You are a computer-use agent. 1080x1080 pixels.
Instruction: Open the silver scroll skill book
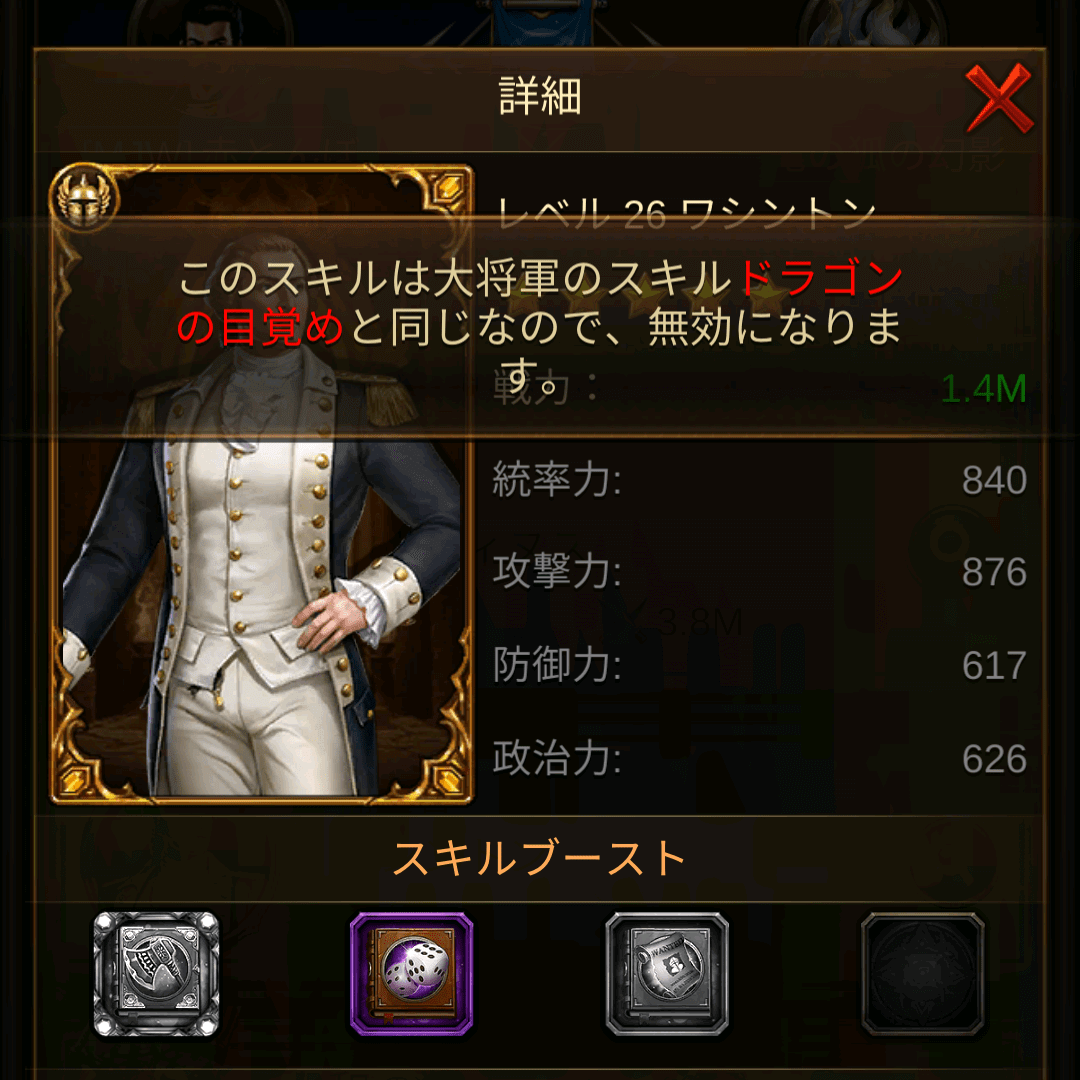pyautogui.click(x=667, y=973)
